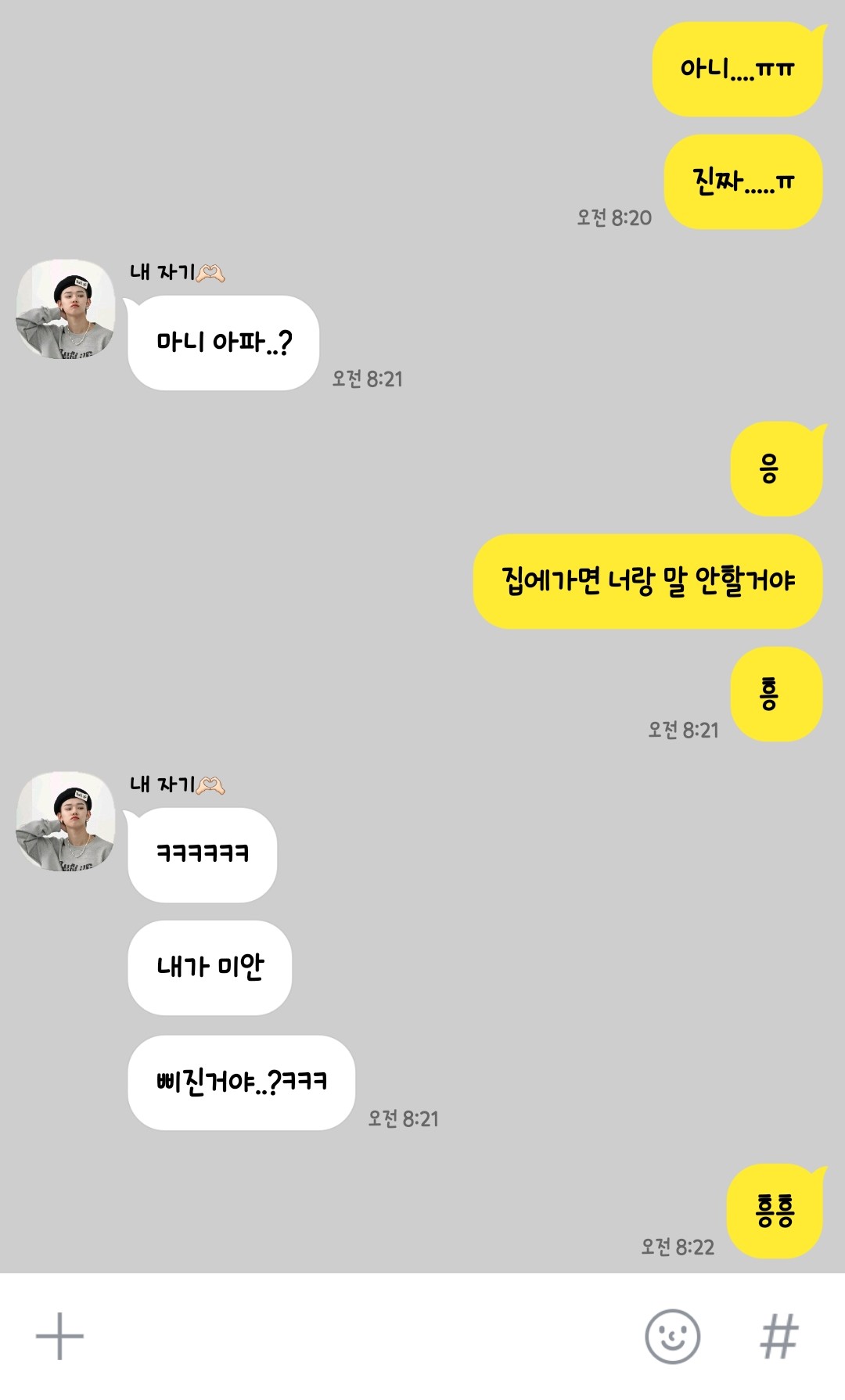Open the plus attachment menu
This screenshot has width=845, height=1400.
(59, 1336)
